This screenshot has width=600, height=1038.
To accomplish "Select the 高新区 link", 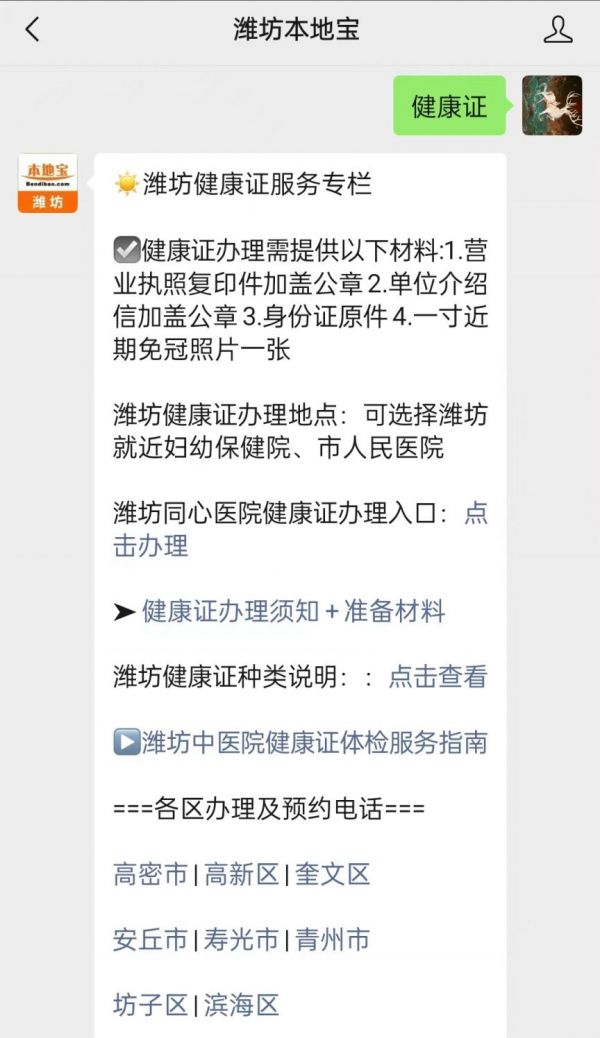I will [242, 875].
